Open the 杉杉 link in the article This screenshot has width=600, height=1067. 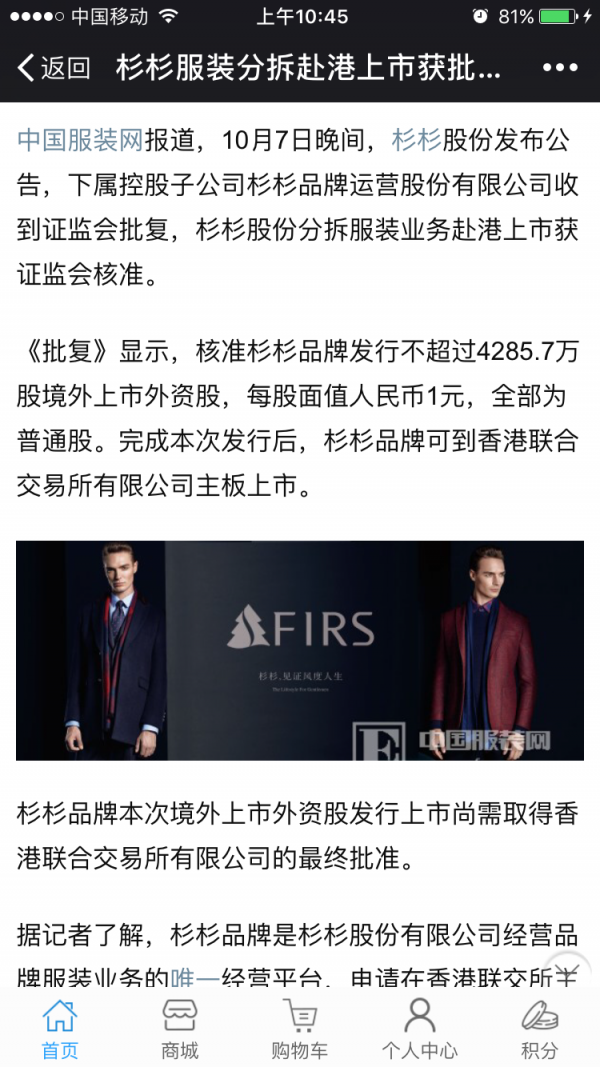point(416,140)
